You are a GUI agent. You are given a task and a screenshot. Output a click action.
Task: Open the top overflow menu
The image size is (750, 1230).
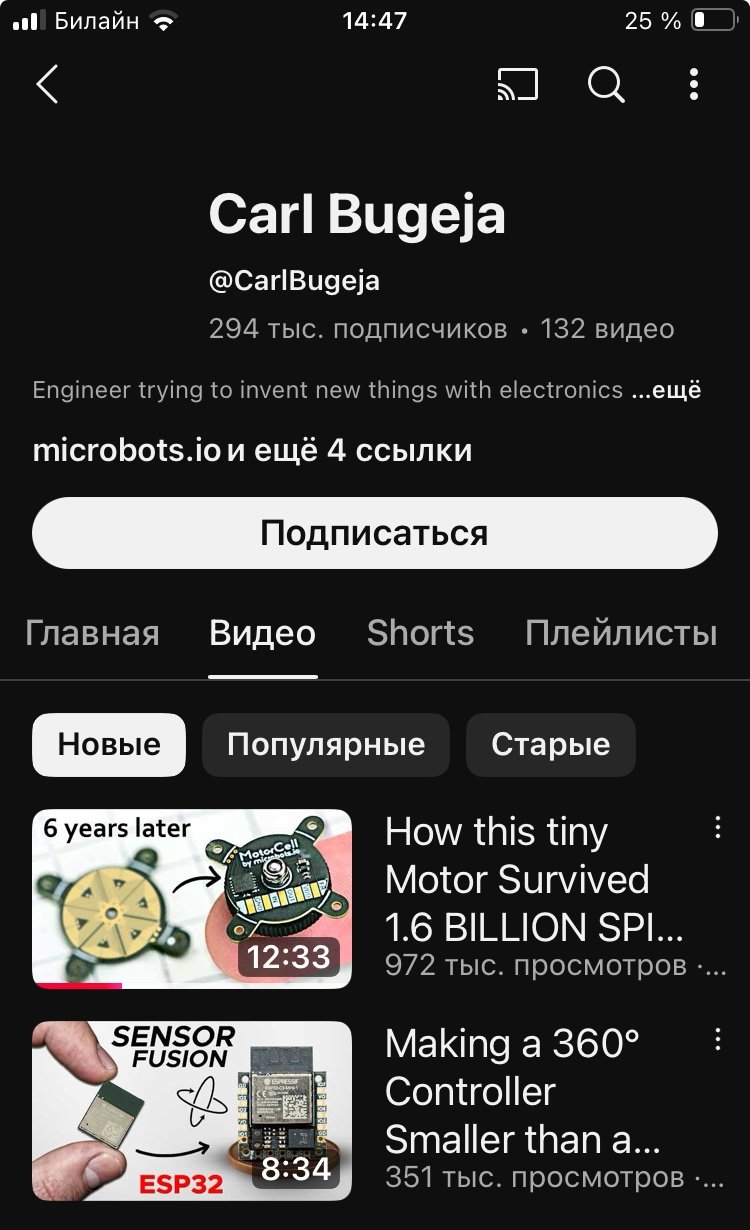click(x=694, y=85)
